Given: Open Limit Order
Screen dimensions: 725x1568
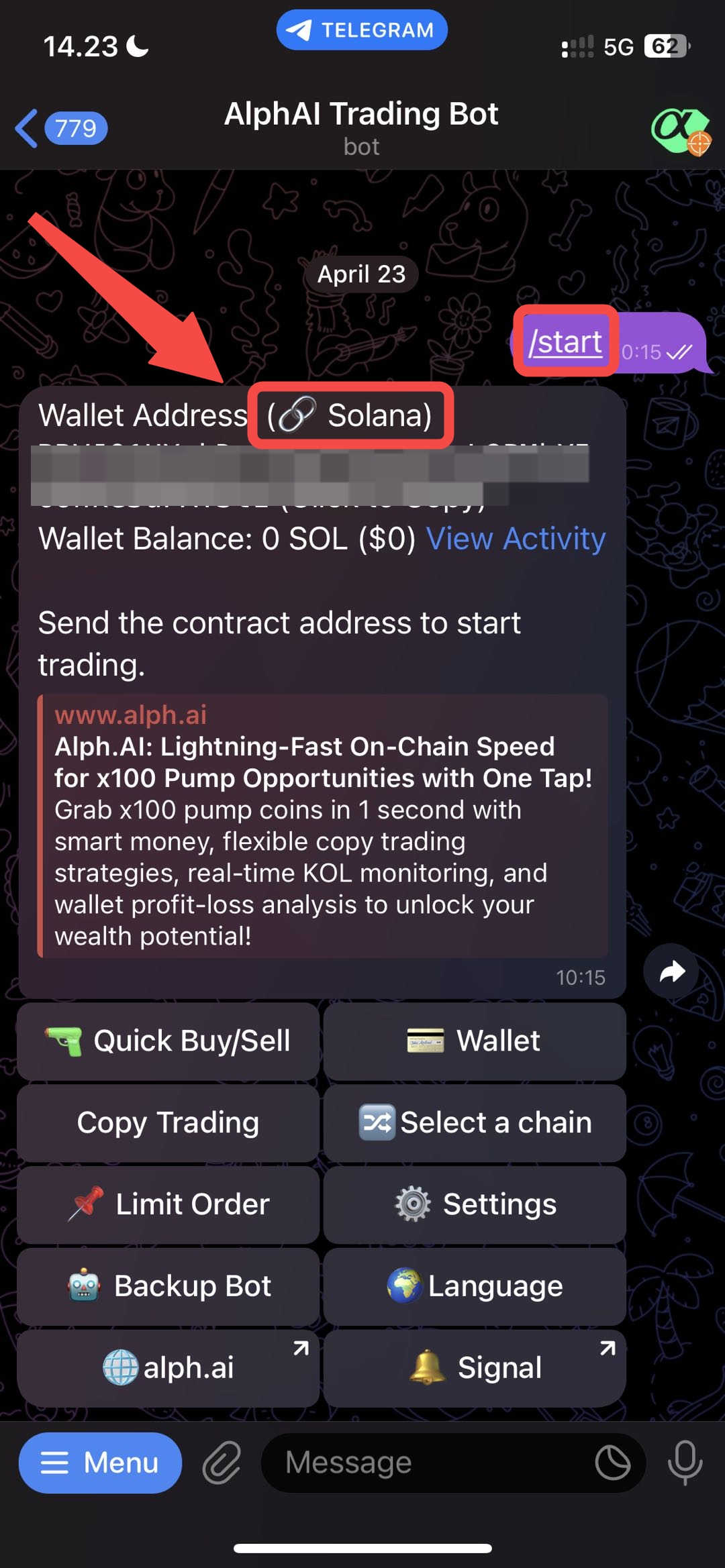Looking at the screenshot, I should point(168,1204).
